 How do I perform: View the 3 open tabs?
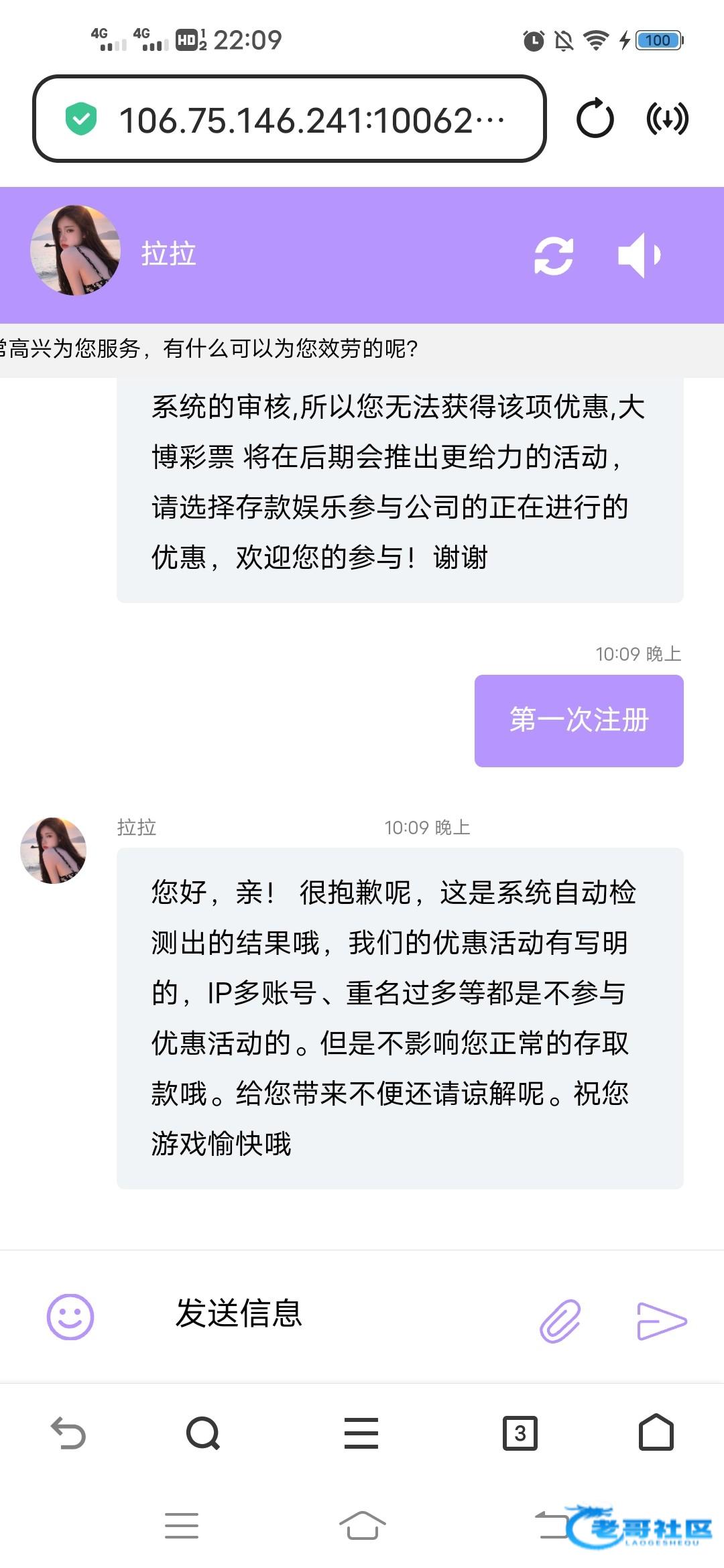[x=520, y=1433]
